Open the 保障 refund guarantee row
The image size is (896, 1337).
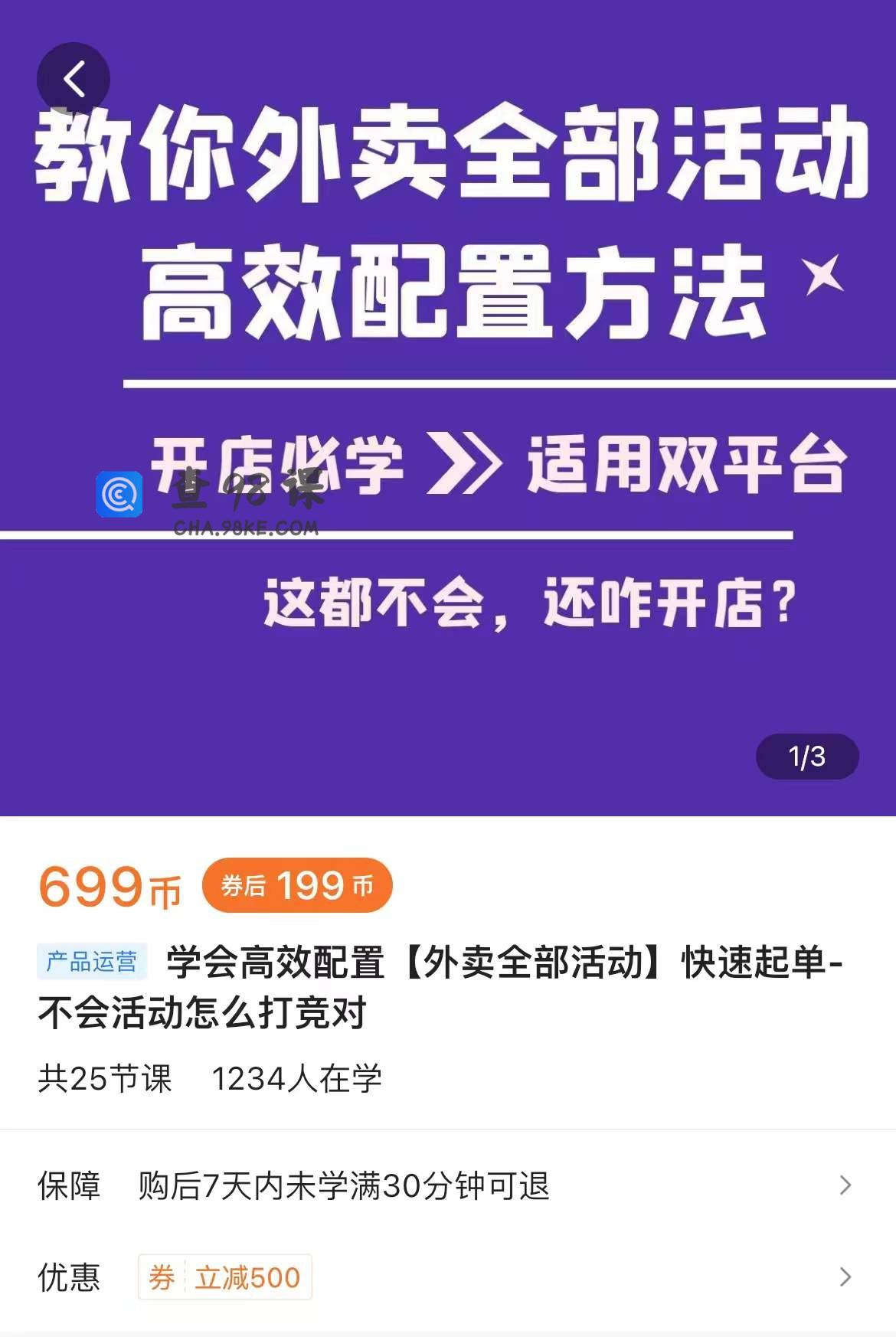(x=447, y=1185)
